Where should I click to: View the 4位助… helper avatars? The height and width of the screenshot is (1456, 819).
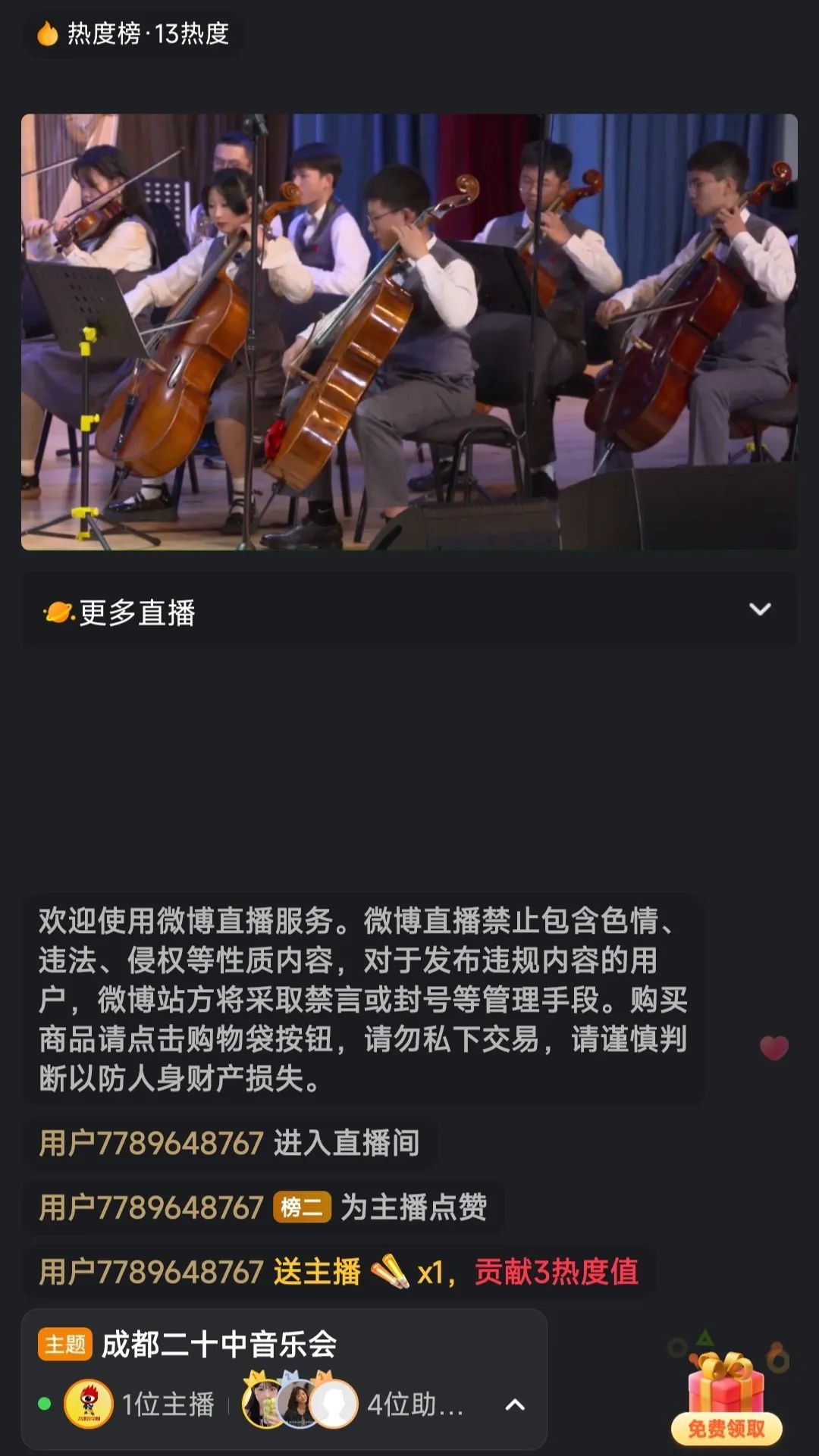pyautogui.click(x=300, y=1404)
